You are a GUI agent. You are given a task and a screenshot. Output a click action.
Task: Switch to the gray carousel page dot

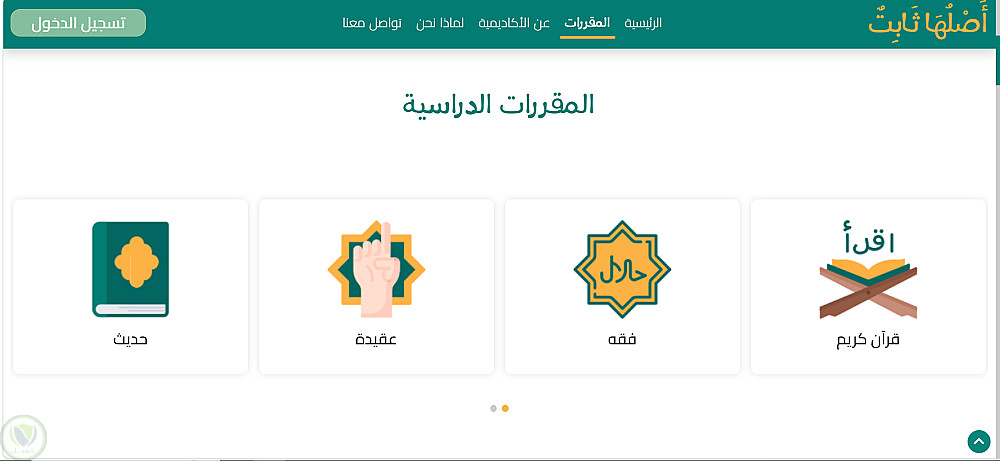click(x=493, y=408)
